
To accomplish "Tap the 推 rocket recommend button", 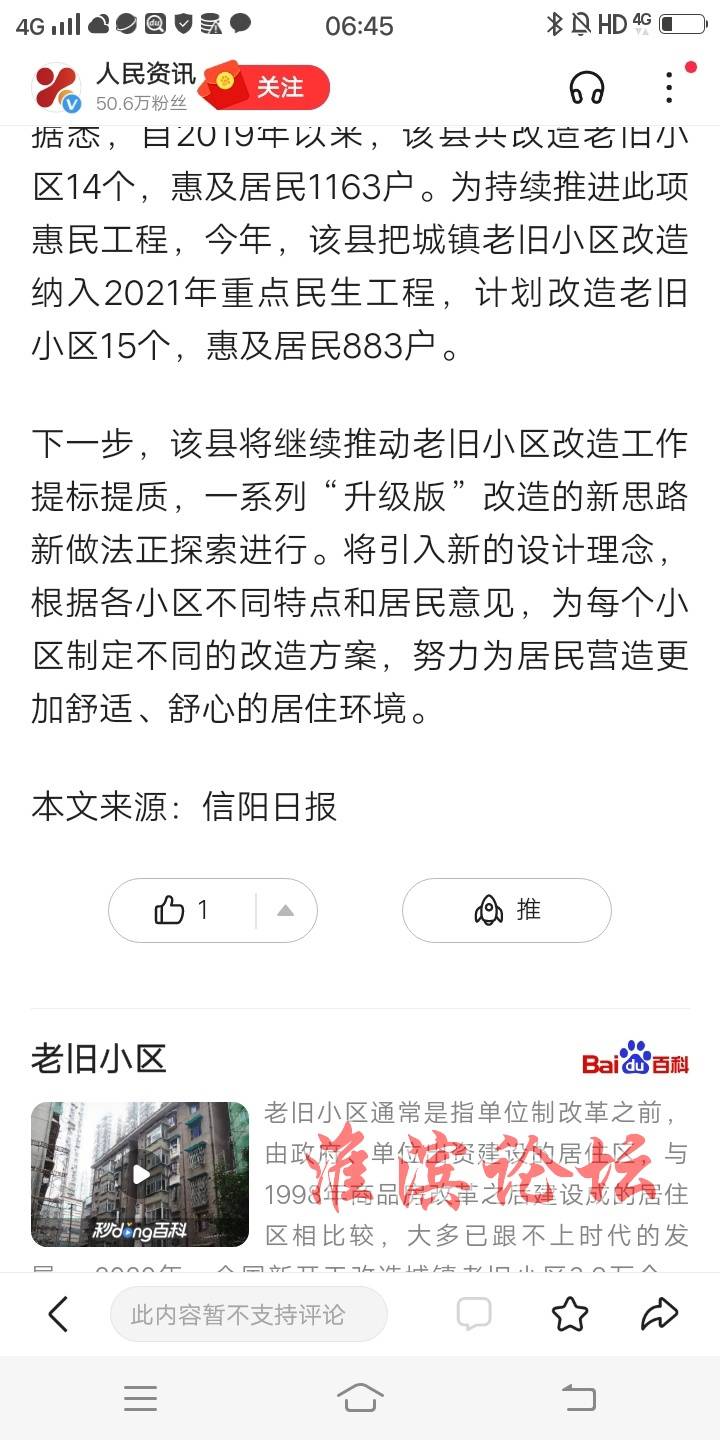I will (x=507, y=910).
